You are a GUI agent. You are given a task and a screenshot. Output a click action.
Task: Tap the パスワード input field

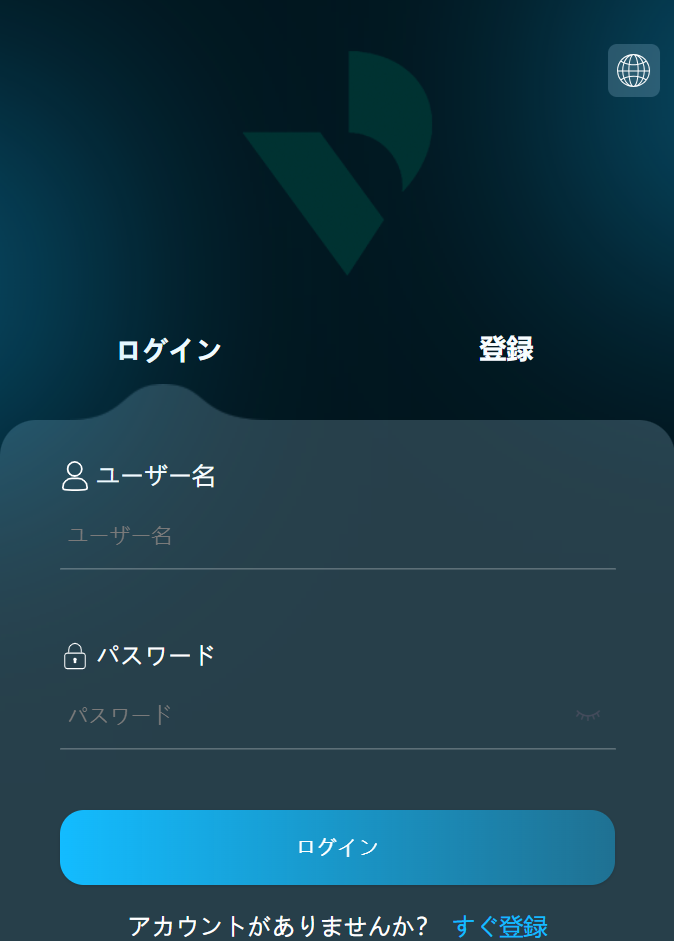click(x=310, y=715)
